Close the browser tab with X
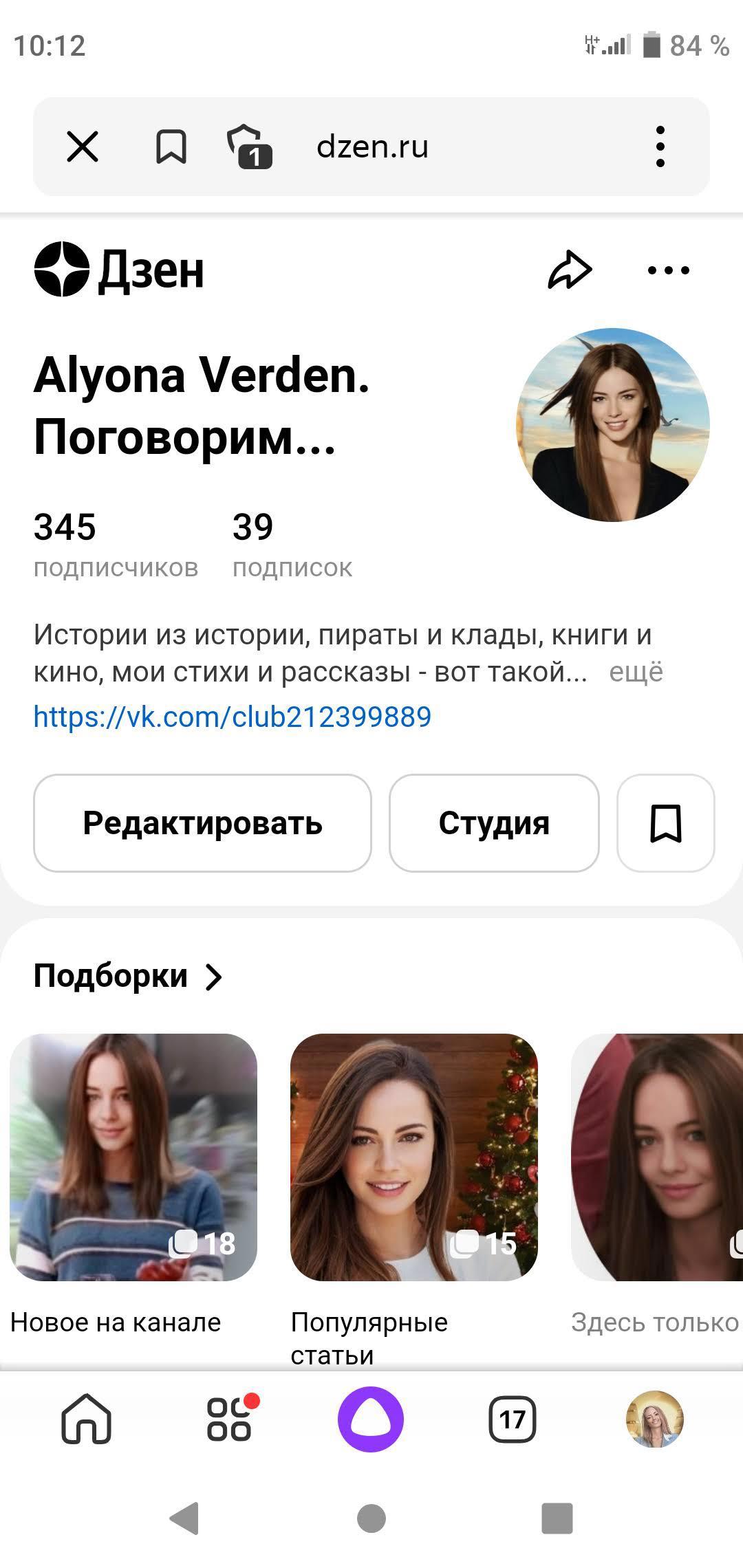The width and height of the screenshot is (743, 1568). [83, 146]
